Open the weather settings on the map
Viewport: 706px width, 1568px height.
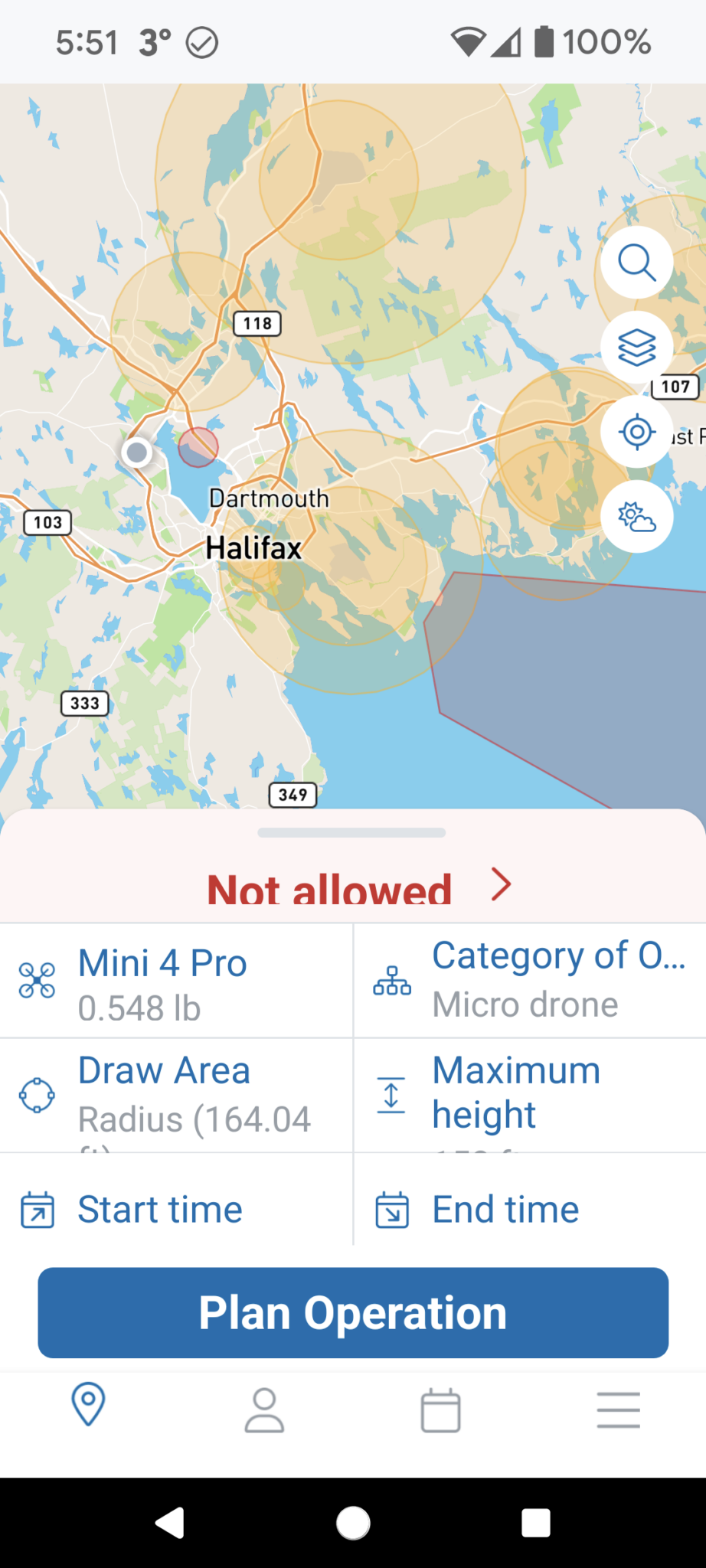click(636, 516)
